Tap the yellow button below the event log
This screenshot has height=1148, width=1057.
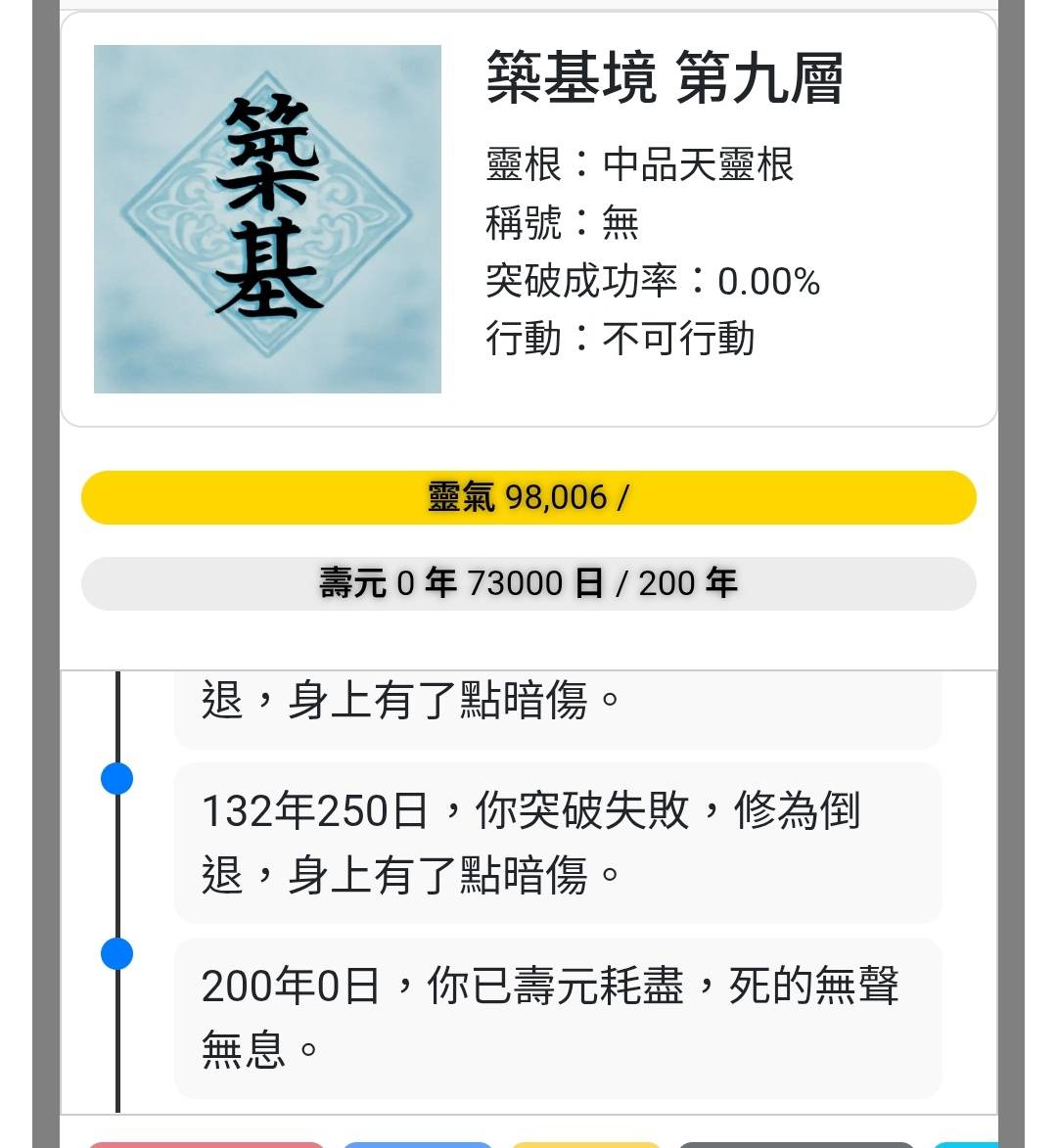[x=586, y=1143]
